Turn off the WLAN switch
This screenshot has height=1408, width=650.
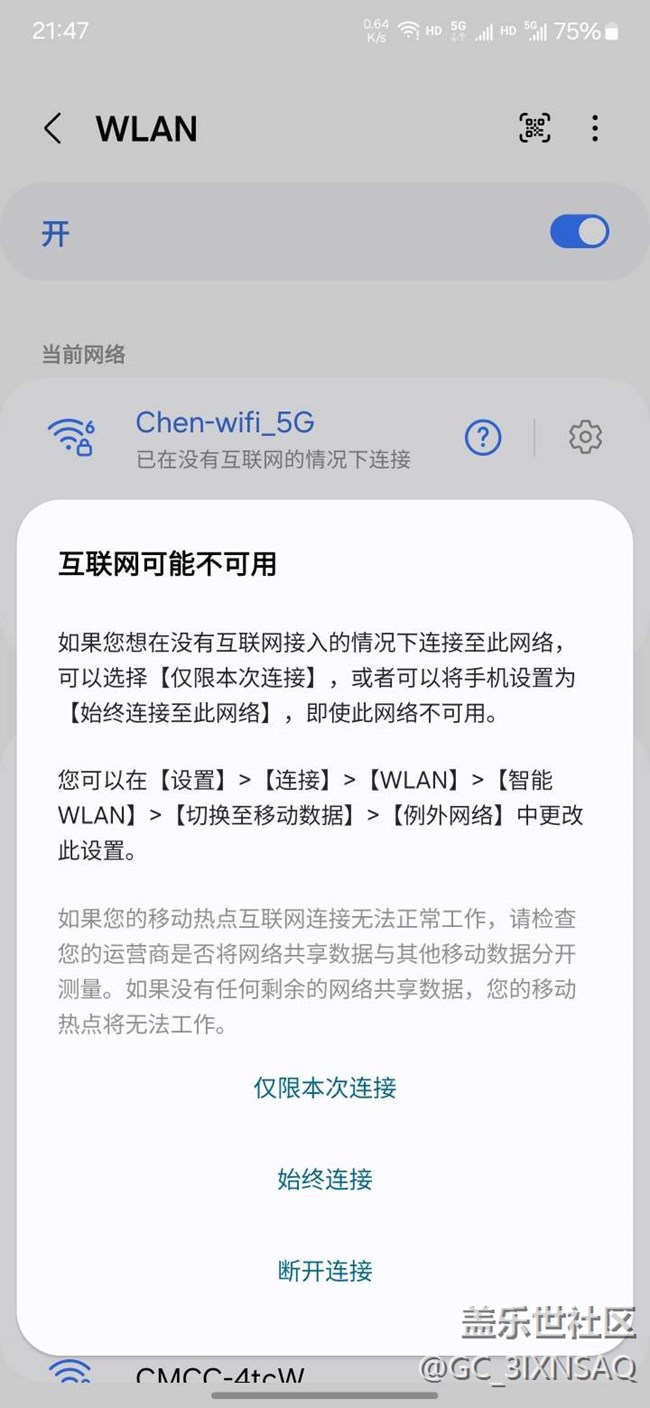pyautogui.click(x=579, y=232)
